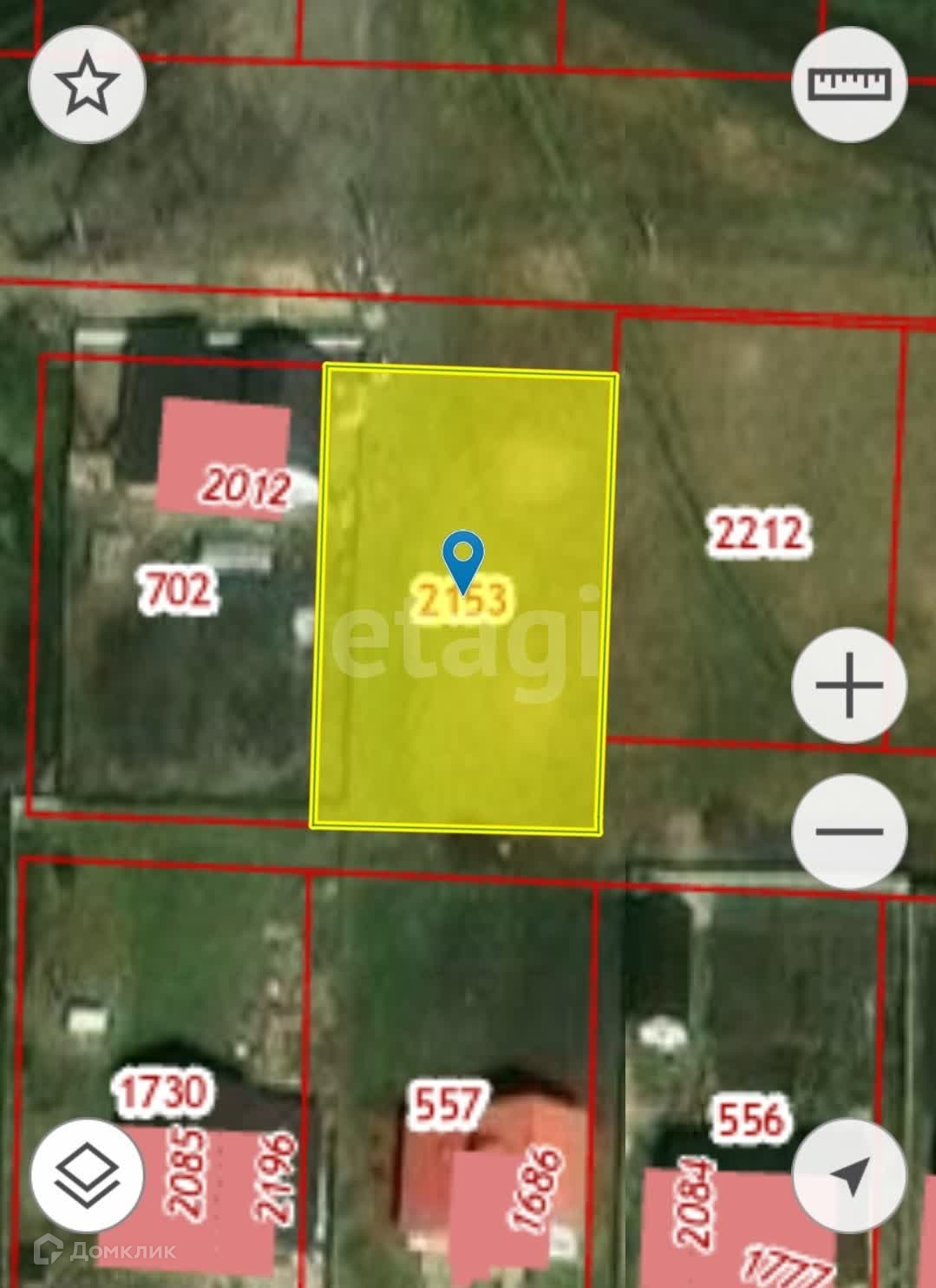Zoom in on the map

point(849,686)
